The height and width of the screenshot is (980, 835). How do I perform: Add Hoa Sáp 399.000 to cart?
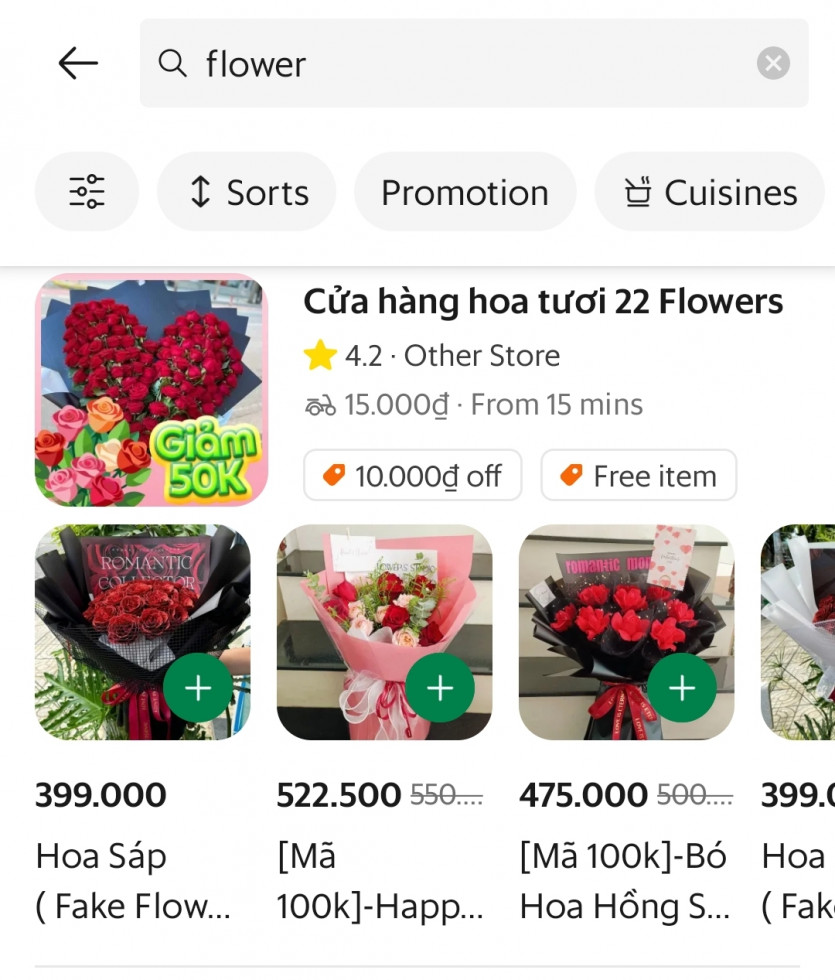point(198,688)
